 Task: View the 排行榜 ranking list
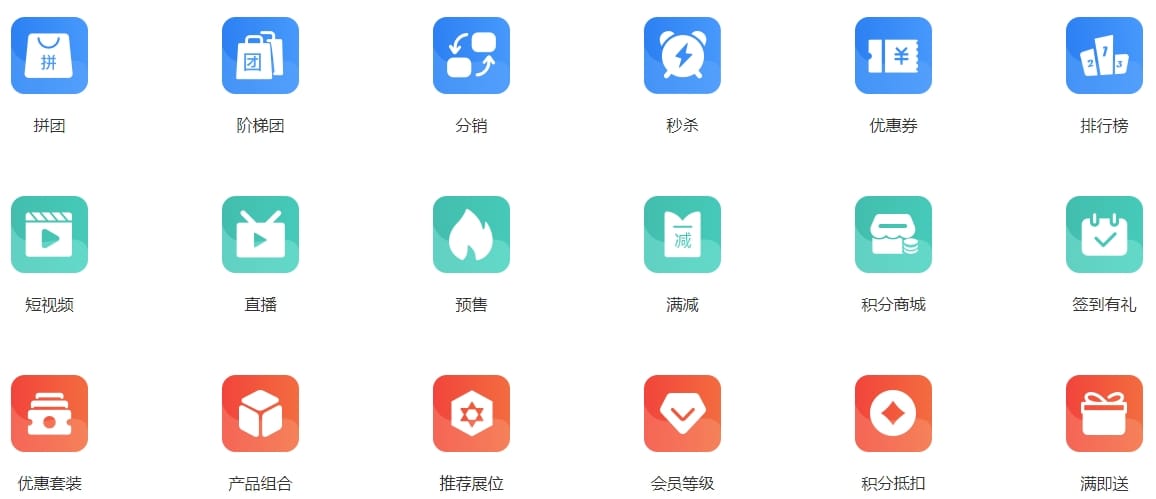1104,56
